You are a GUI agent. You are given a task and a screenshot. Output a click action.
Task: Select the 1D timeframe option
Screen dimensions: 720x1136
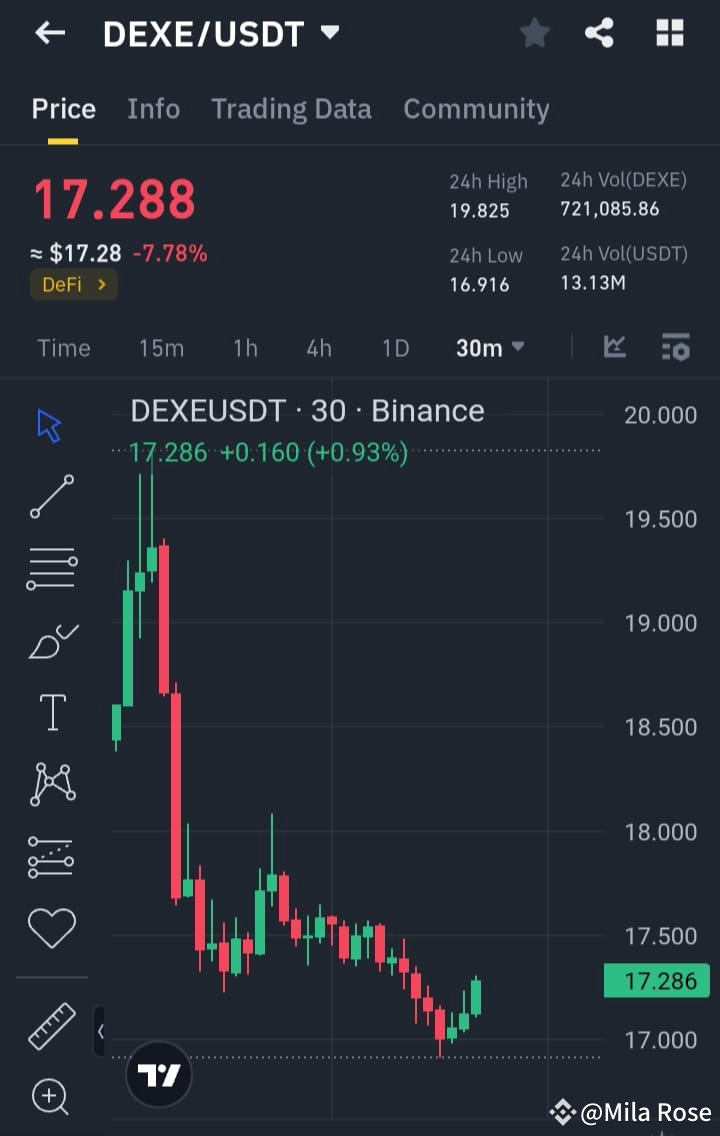pos(395,347)
